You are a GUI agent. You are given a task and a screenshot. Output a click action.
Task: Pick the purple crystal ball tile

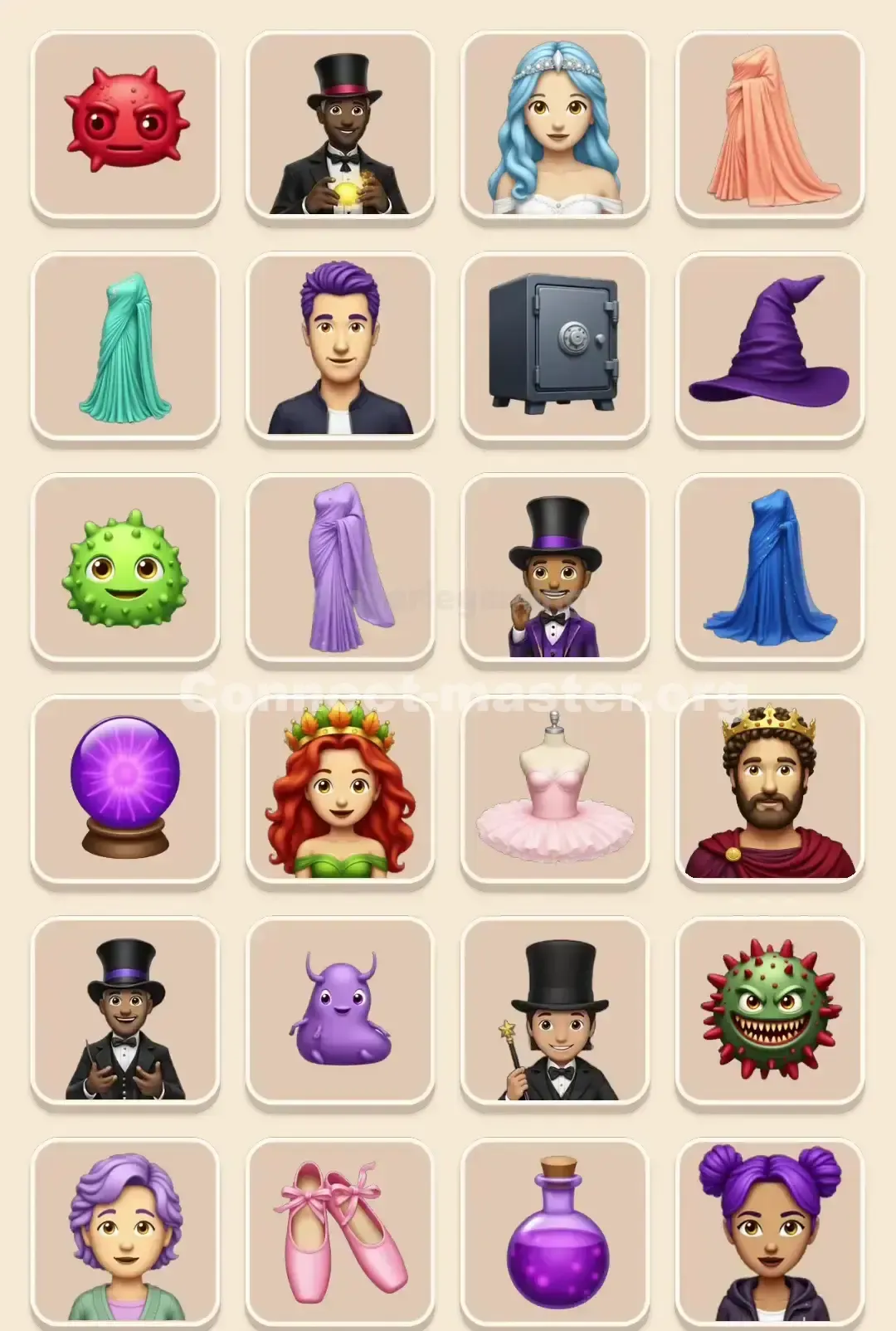124,792
